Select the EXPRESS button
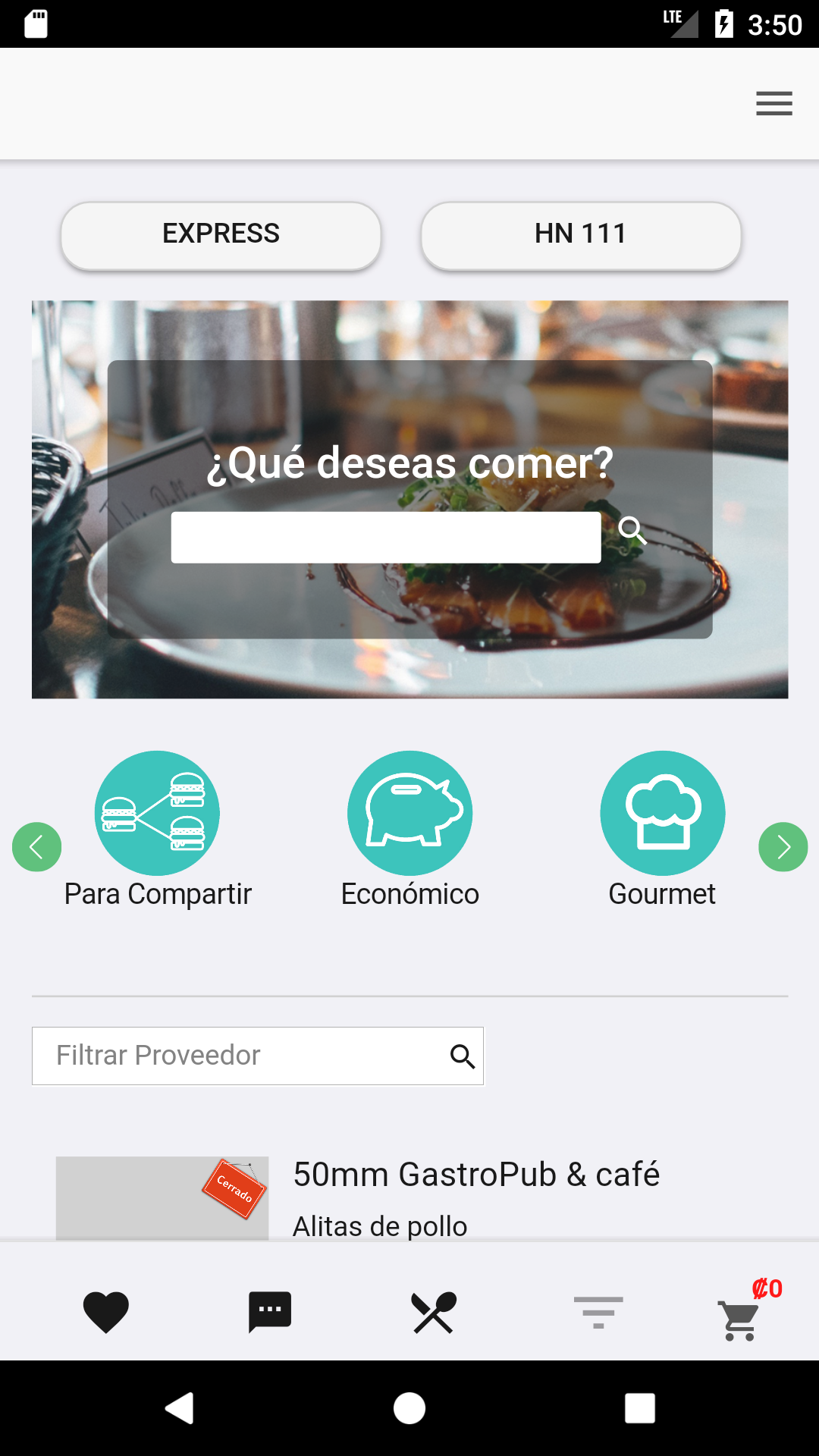This screenshot has width=819, height=1456. point(221,234)
